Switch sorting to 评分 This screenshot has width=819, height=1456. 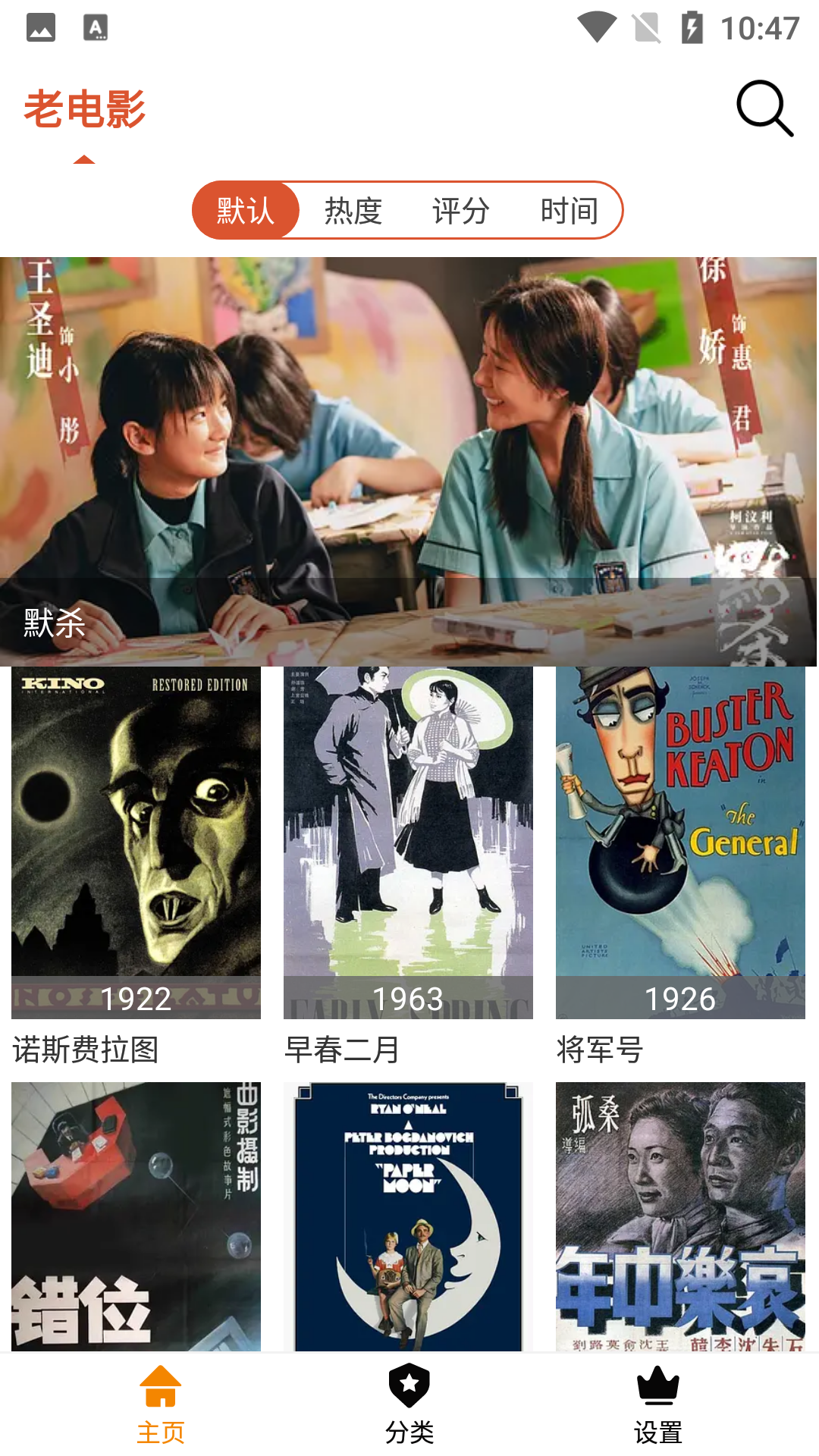[x=461, y=210]
